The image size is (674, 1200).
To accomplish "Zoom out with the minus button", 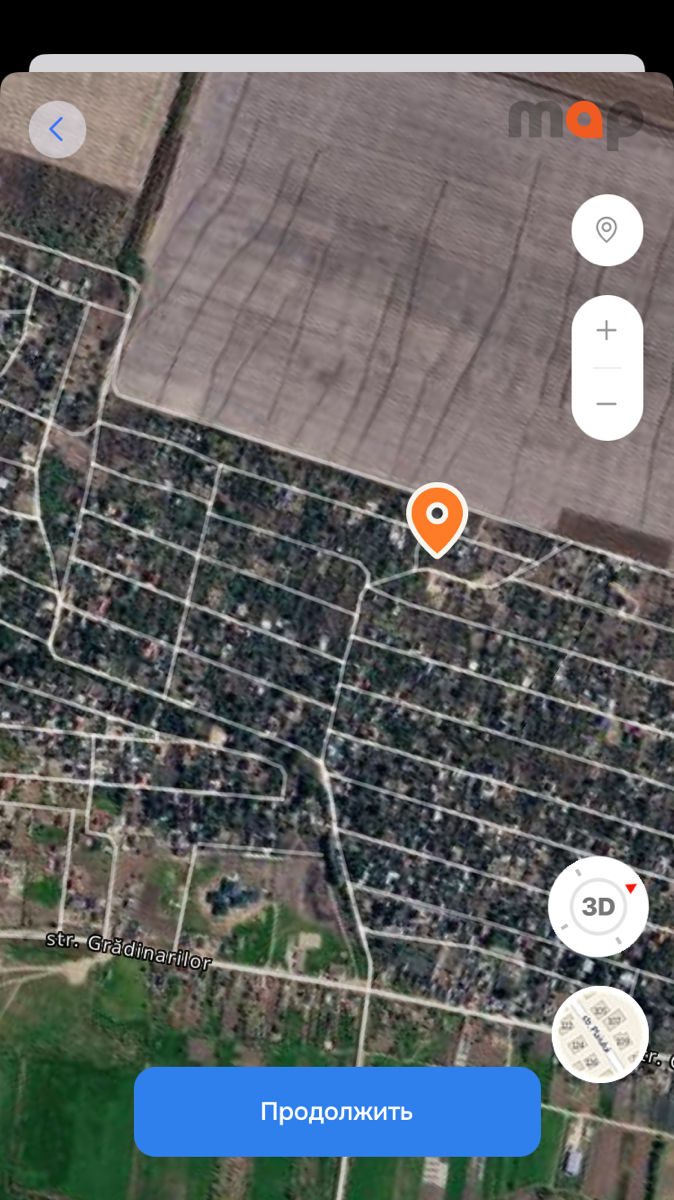I will coord(606,404).
